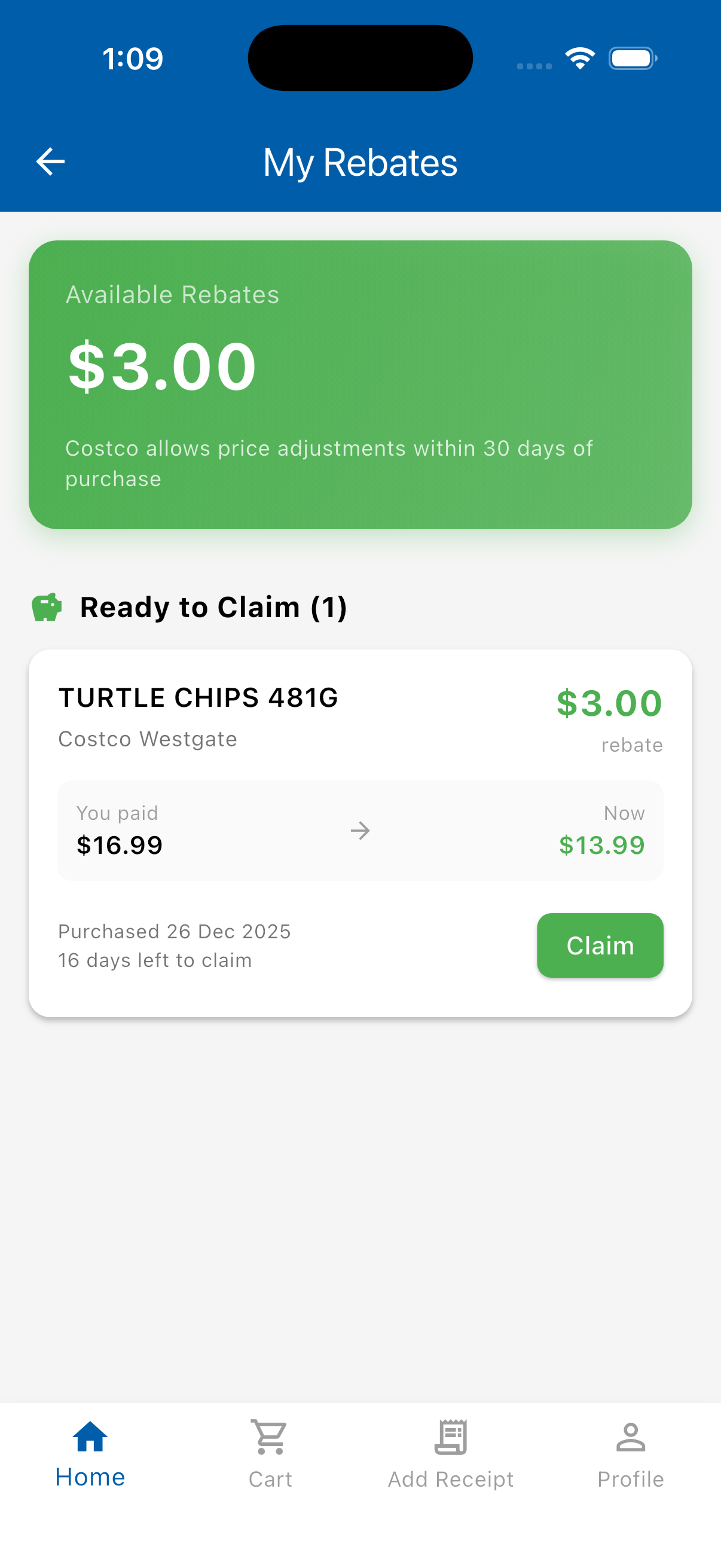
Task: Tap the 16 days left to claim text
Action: 155,960
